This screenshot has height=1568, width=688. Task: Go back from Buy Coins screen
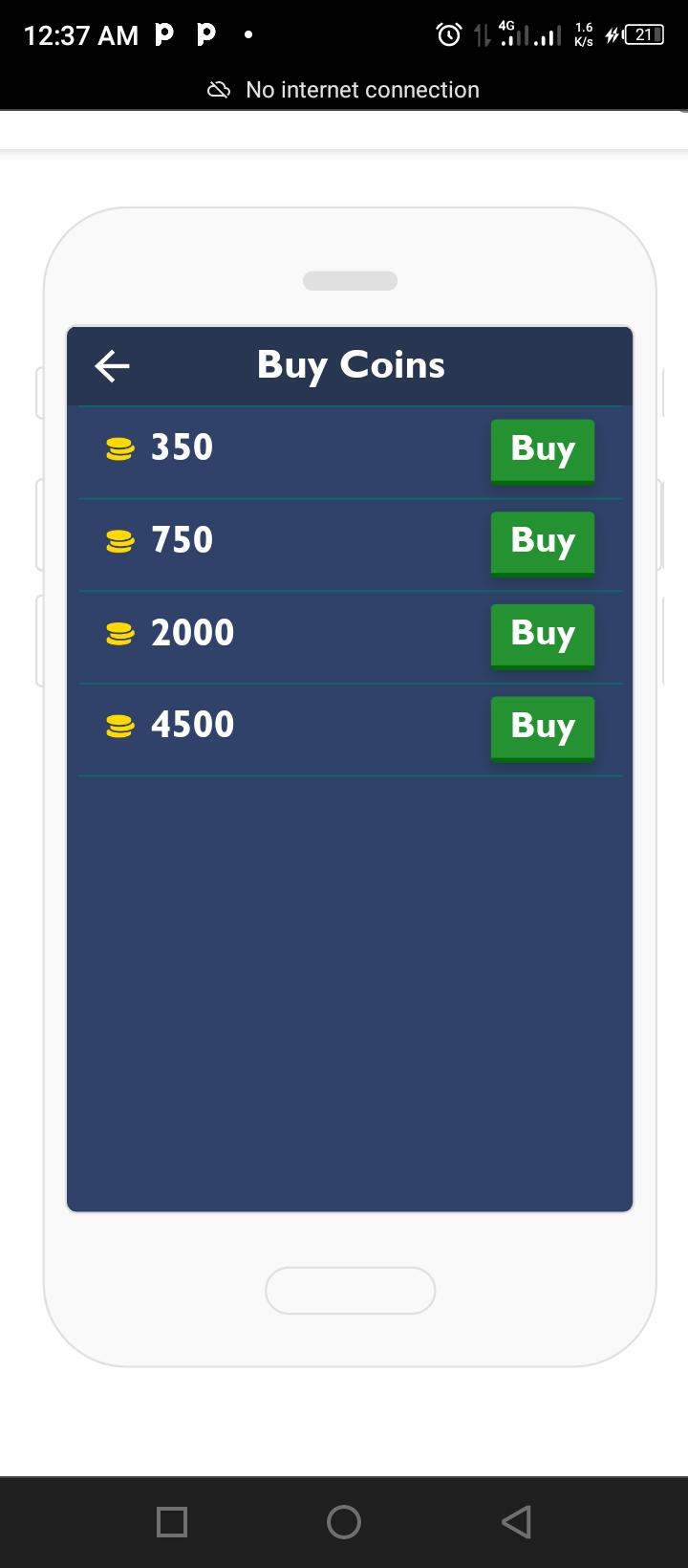pos(112,365)
